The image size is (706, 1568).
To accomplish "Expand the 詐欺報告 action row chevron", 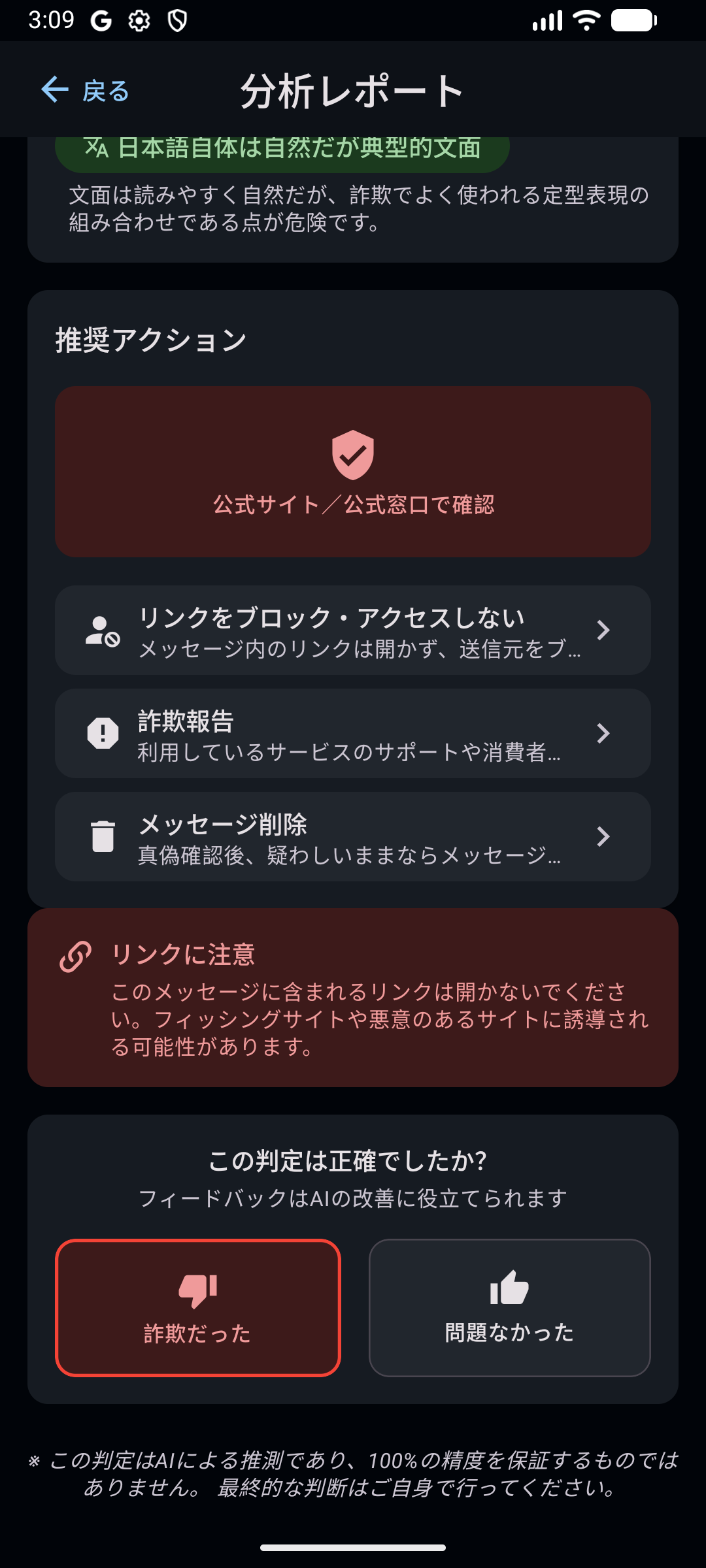I will tap(603, 733).
